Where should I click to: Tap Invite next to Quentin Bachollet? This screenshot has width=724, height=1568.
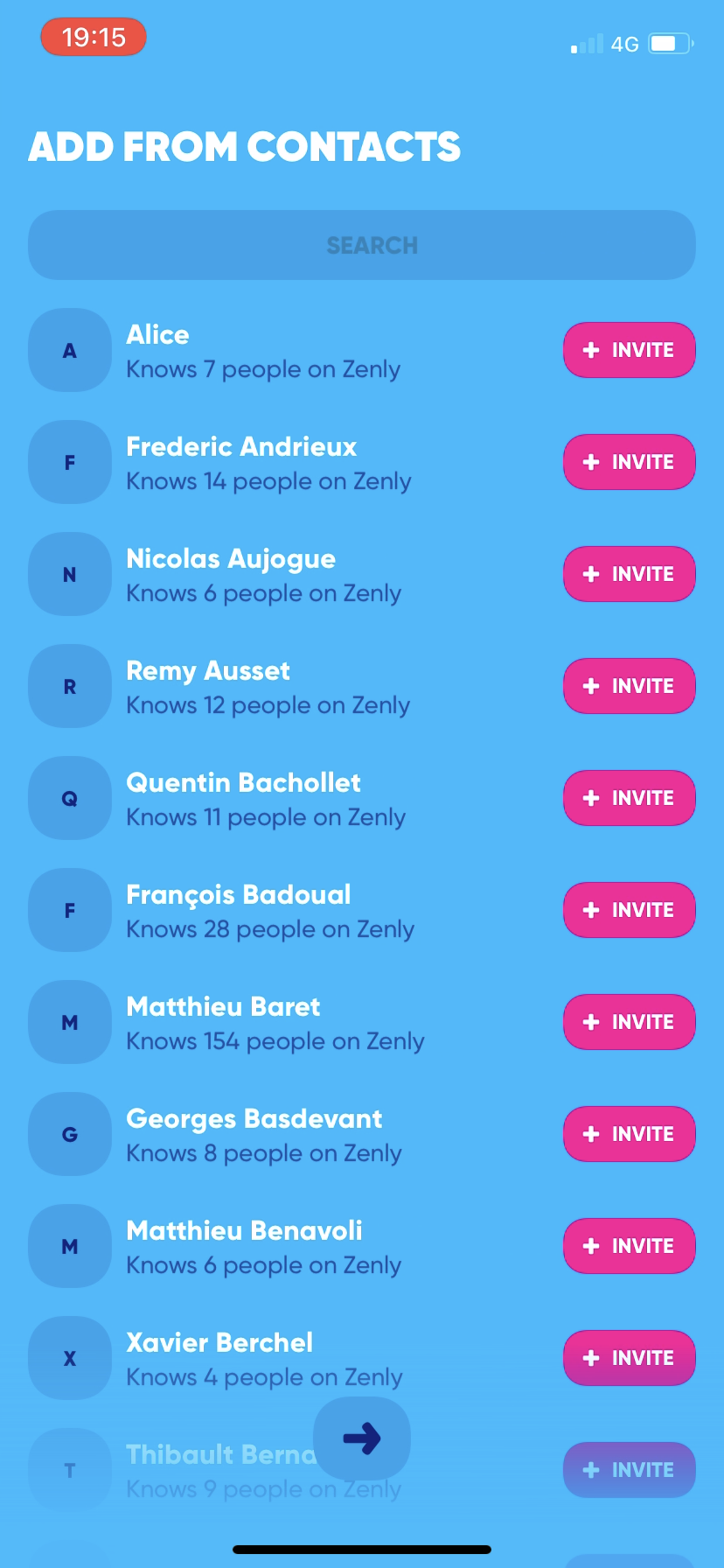pyautogui.click(x=629, y=798)
